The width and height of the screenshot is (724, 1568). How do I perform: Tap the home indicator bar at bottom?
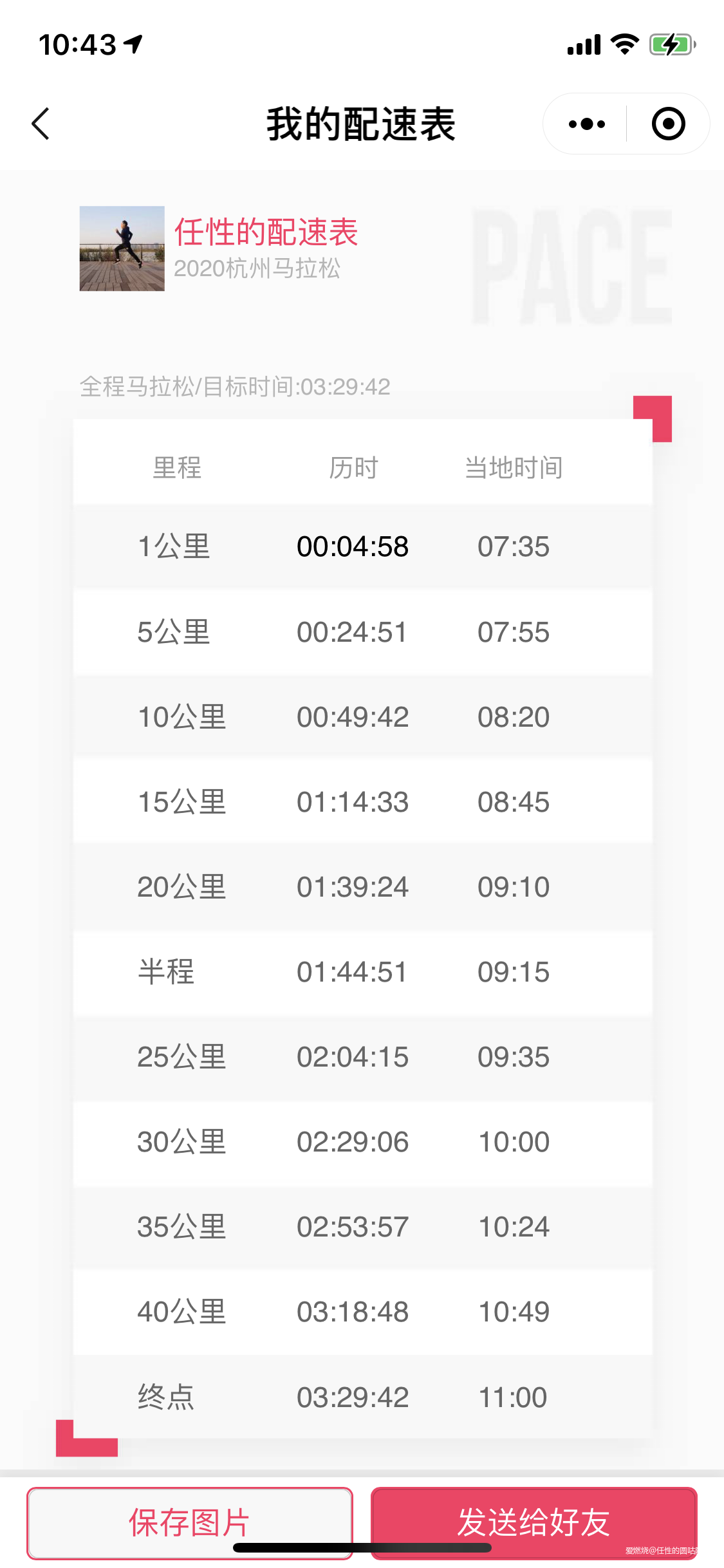(362, 1548)
